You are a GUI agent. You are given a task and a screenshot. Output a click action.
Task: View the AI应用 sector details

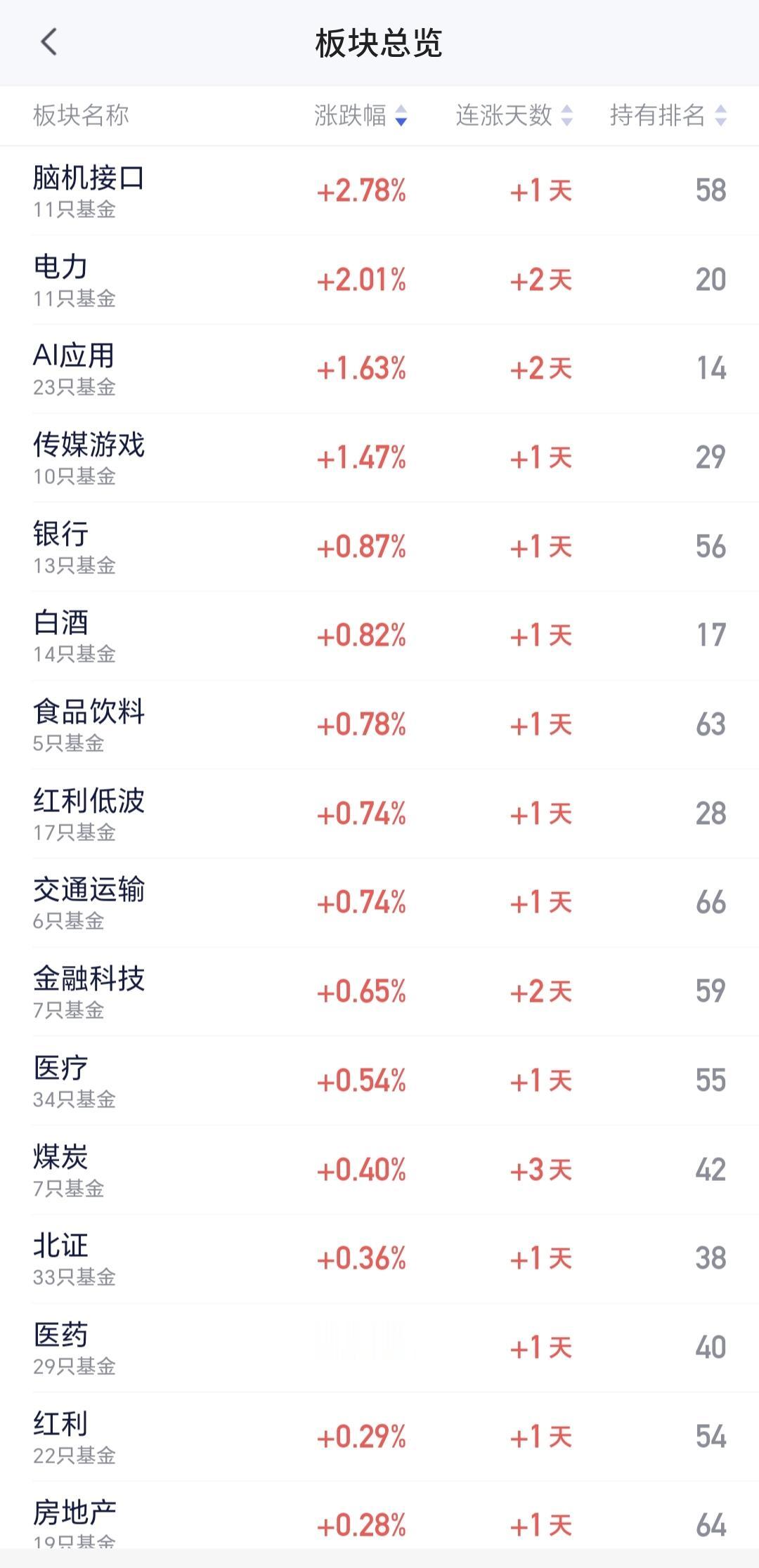point(379,369)
